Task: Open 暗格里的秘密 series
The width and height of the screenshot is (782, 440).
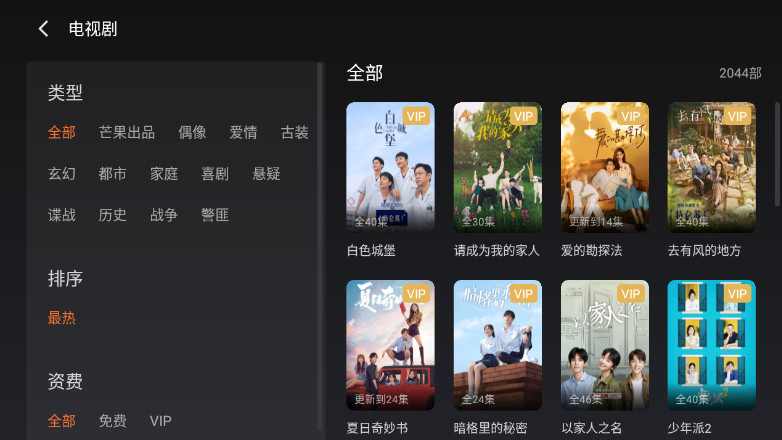Action: pos(497,345)
